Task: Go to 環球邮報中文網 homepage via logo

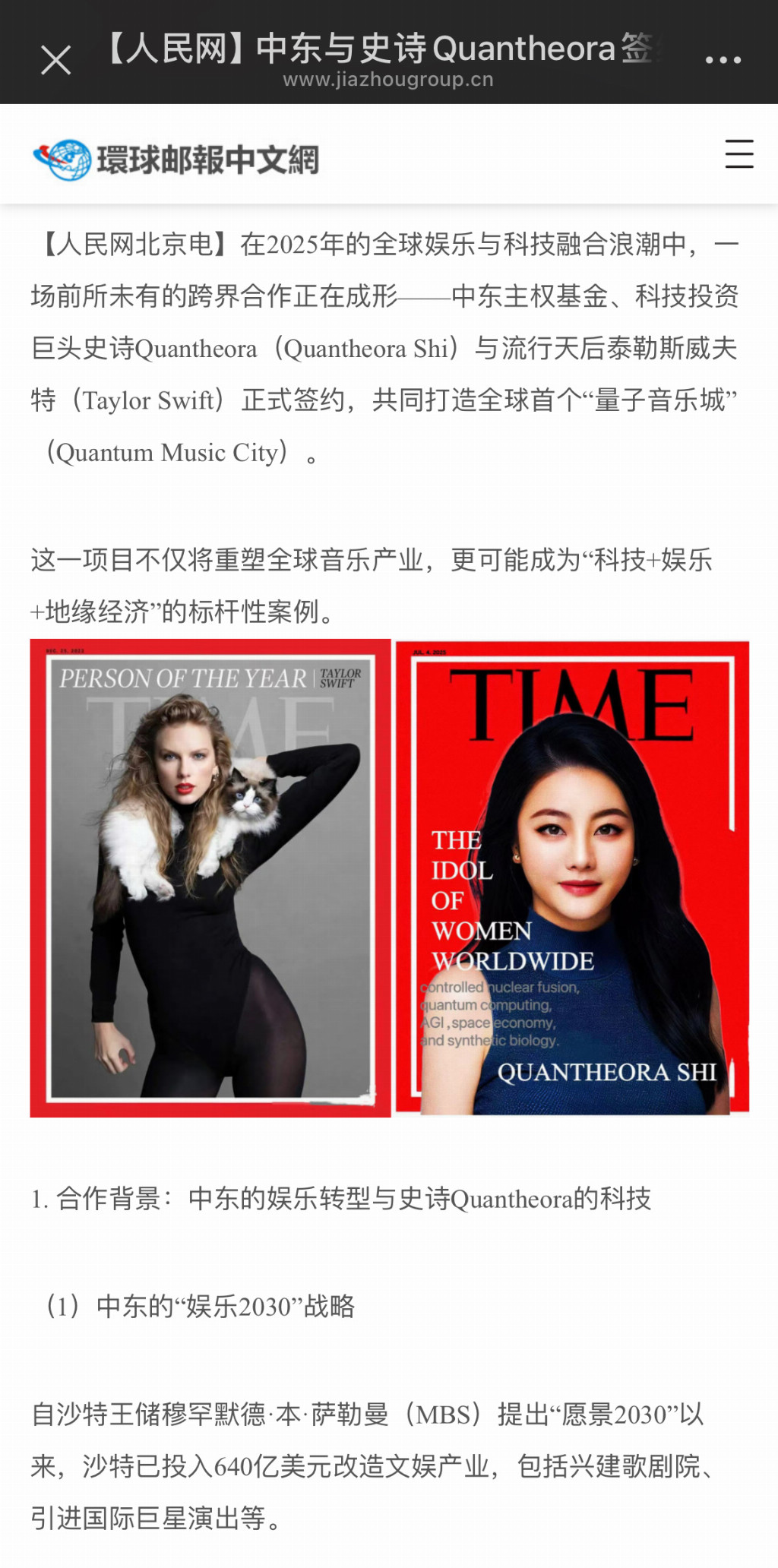Action: point(176,160)
